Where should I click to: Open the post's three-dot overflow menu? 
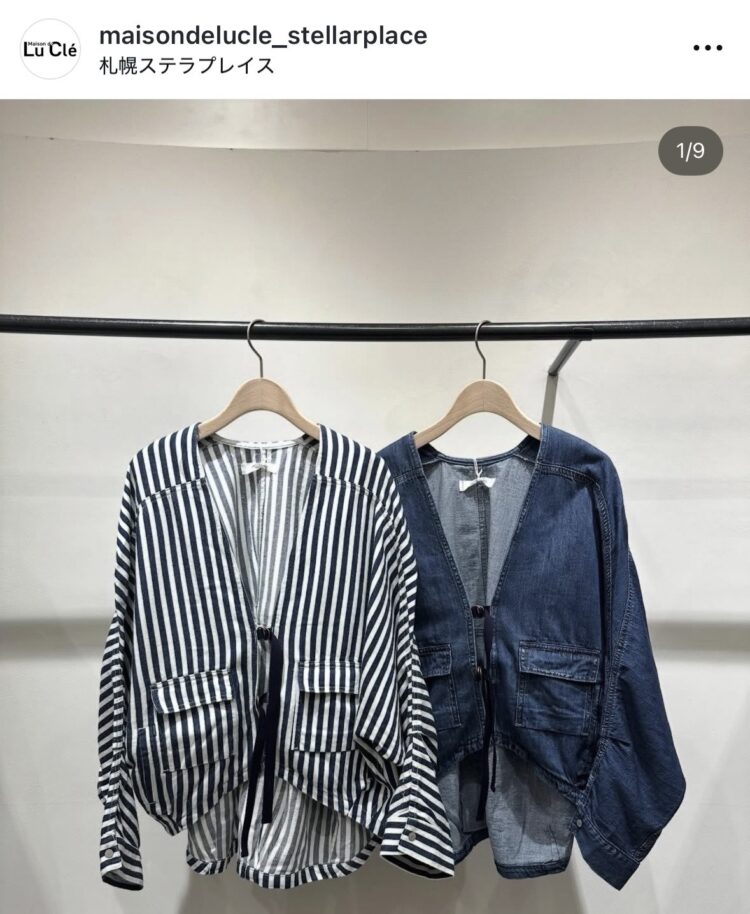coord(708,48)
